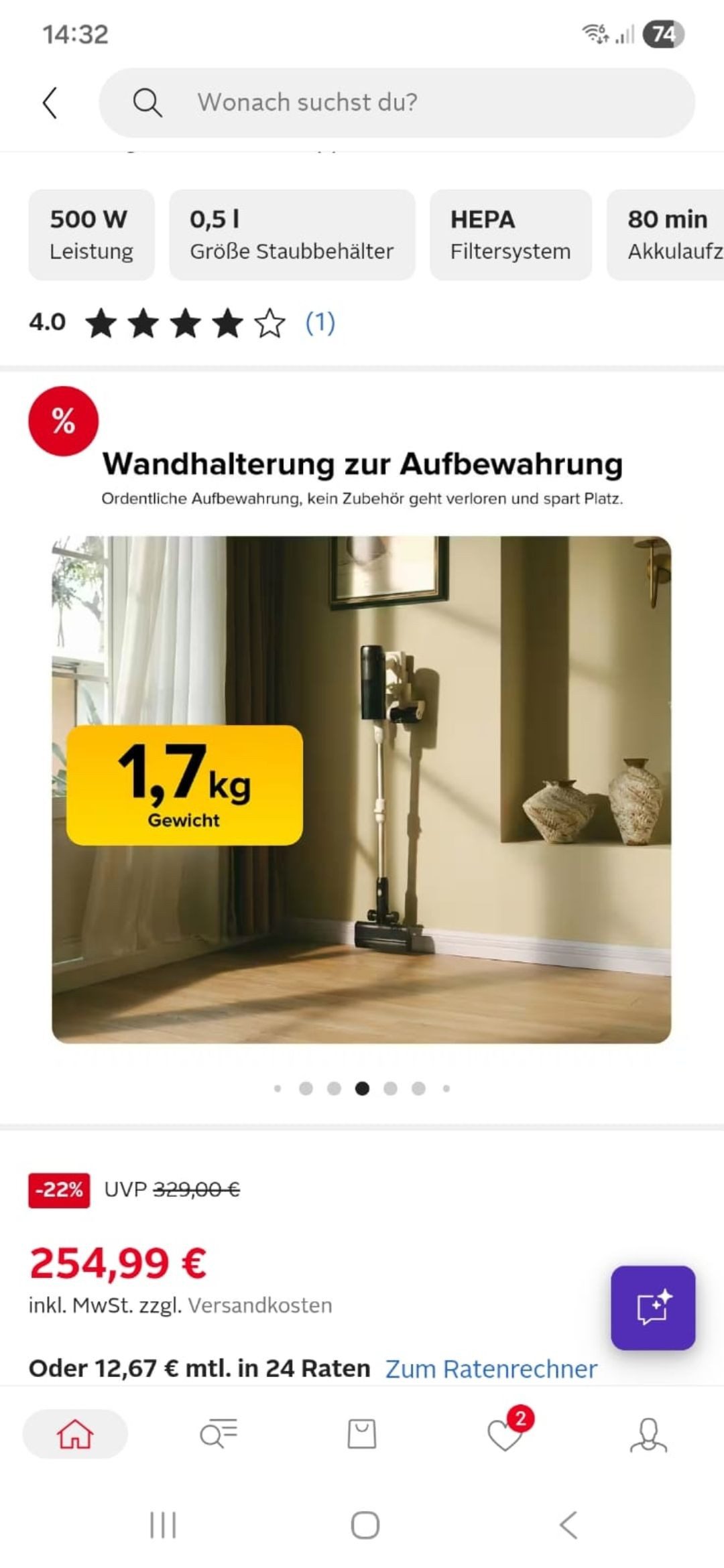The width and height of the screenshot is (724, 1568).
Task: Open the category search tab
Action: tap(219, 1434)
